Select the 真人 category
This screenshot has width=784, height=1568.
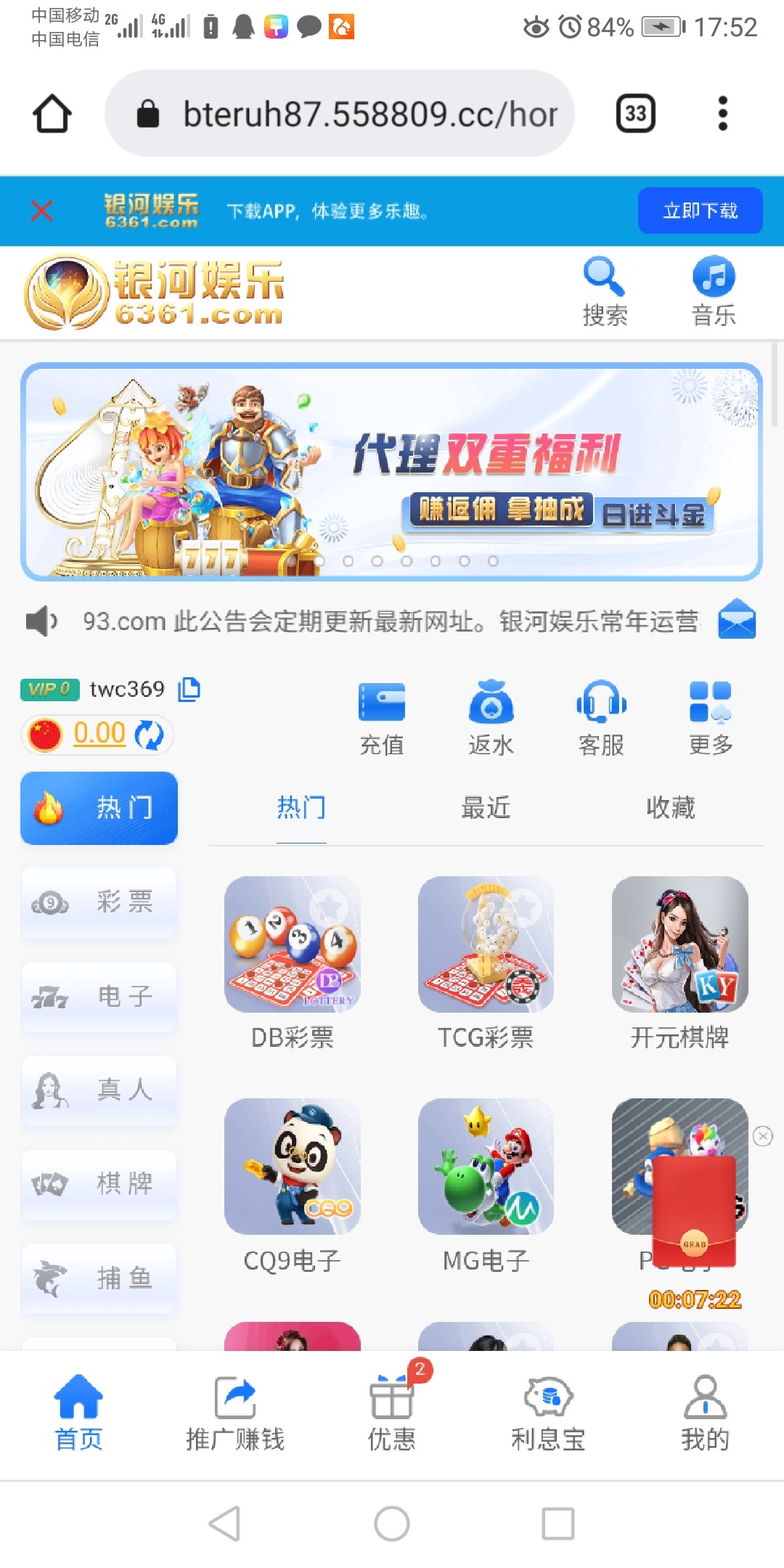99,1090
